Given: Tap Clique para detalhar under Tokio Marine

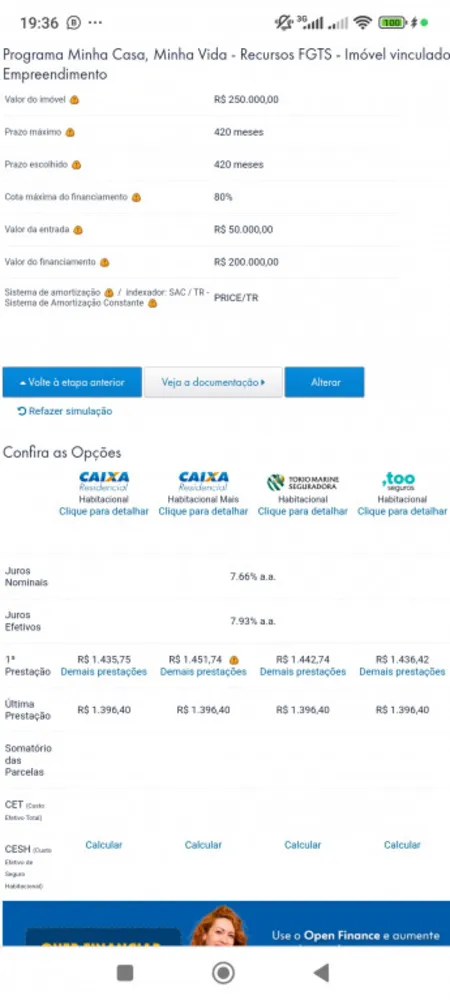Looking at the screenshot, I should (x=303, y=511).
